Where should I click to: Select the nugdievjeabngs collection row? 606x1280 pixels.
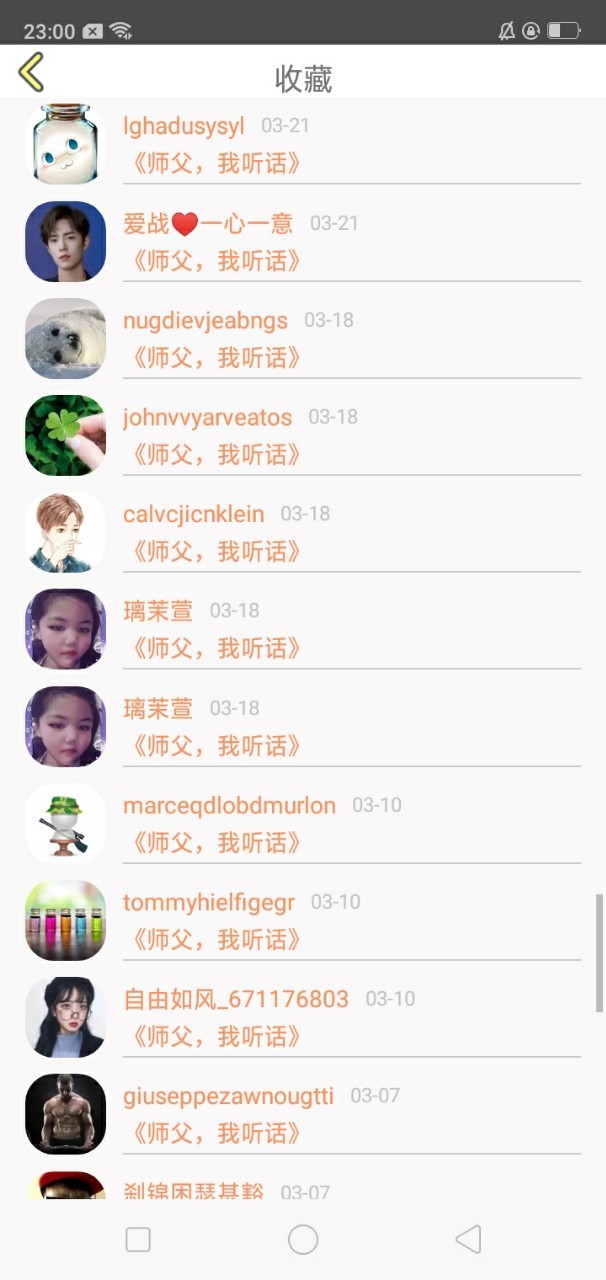click(303, 338)
